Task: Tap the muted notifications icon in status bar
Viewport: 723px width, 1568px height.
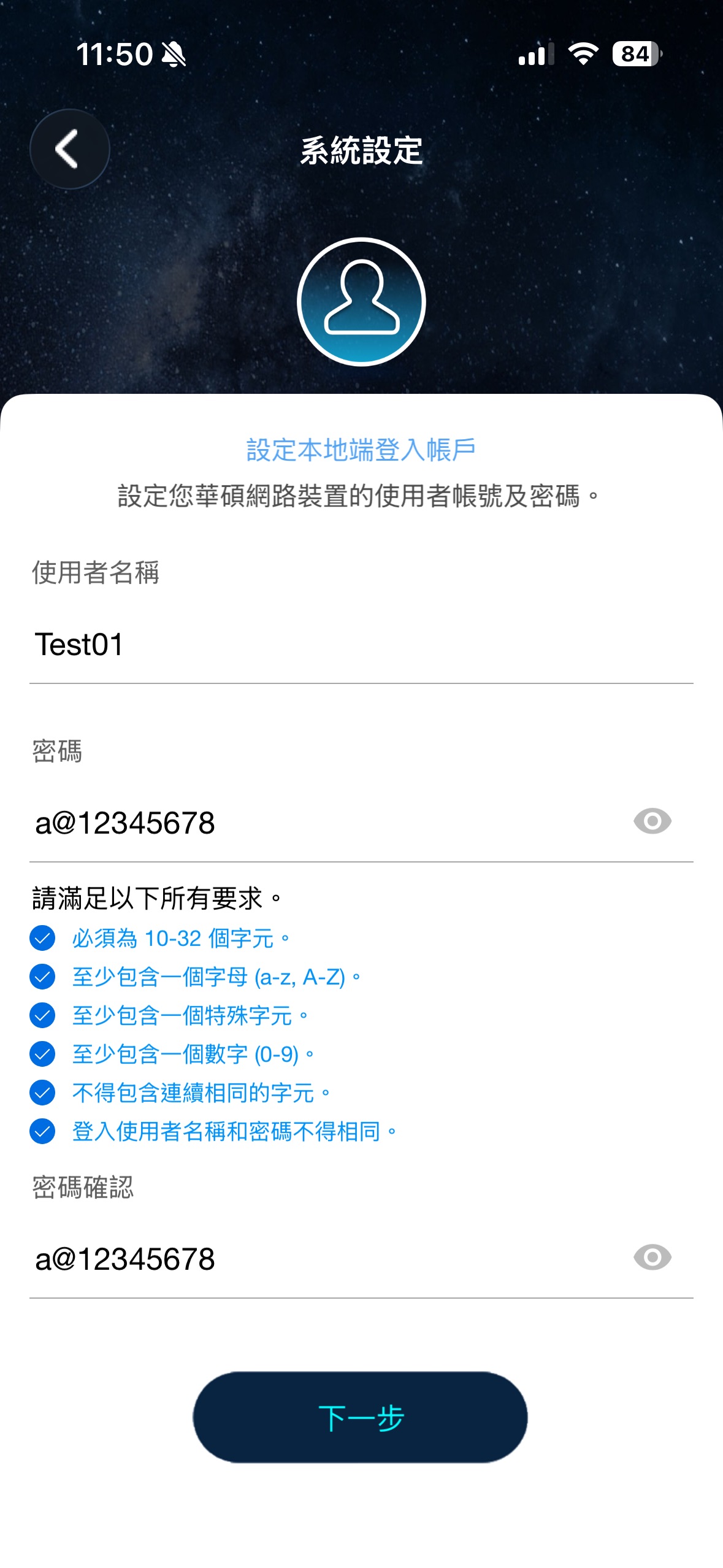Action: pyautogui.click(x=173, y=55)
